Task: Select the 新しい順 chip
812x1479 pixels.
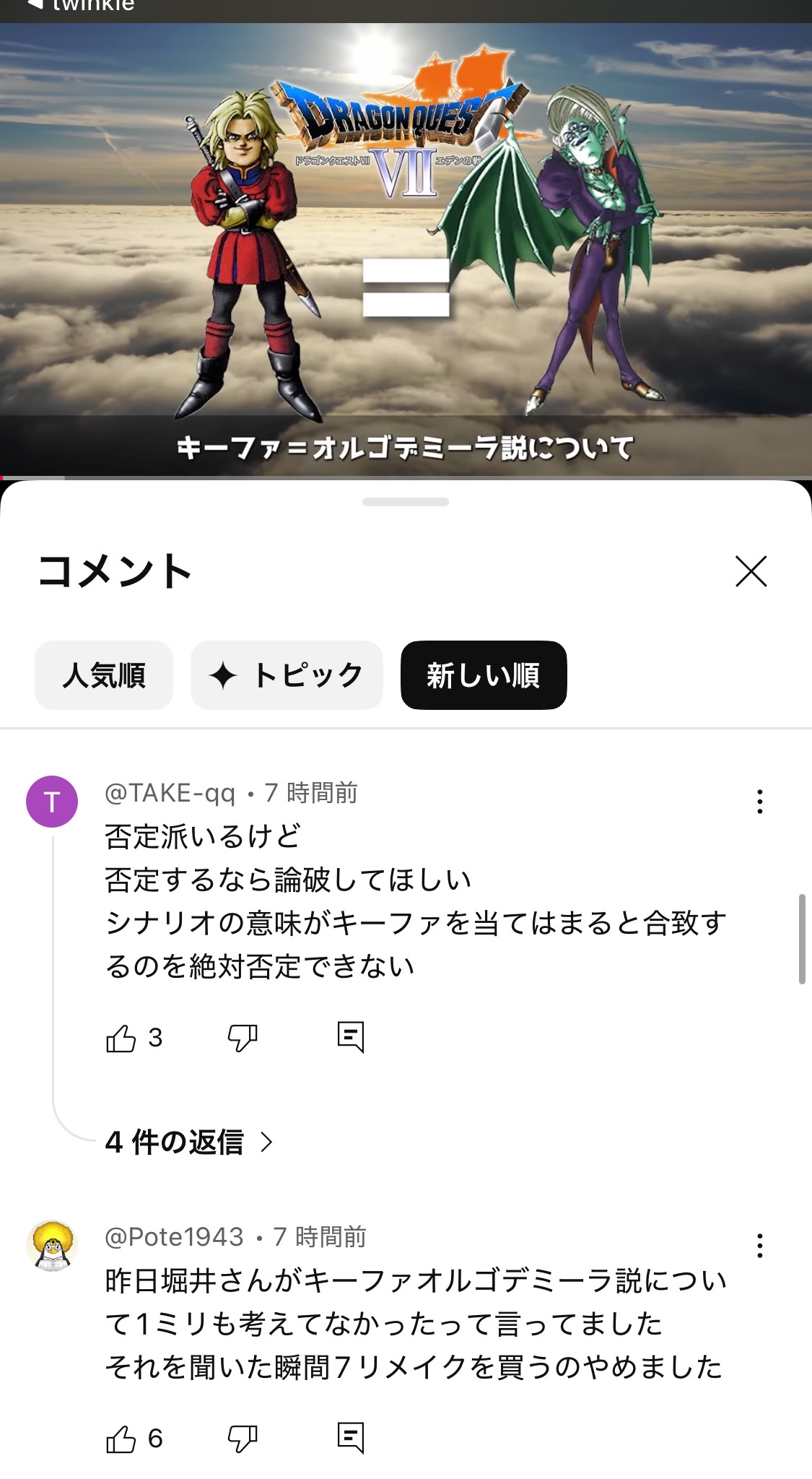Action: (x=484, y=675)
